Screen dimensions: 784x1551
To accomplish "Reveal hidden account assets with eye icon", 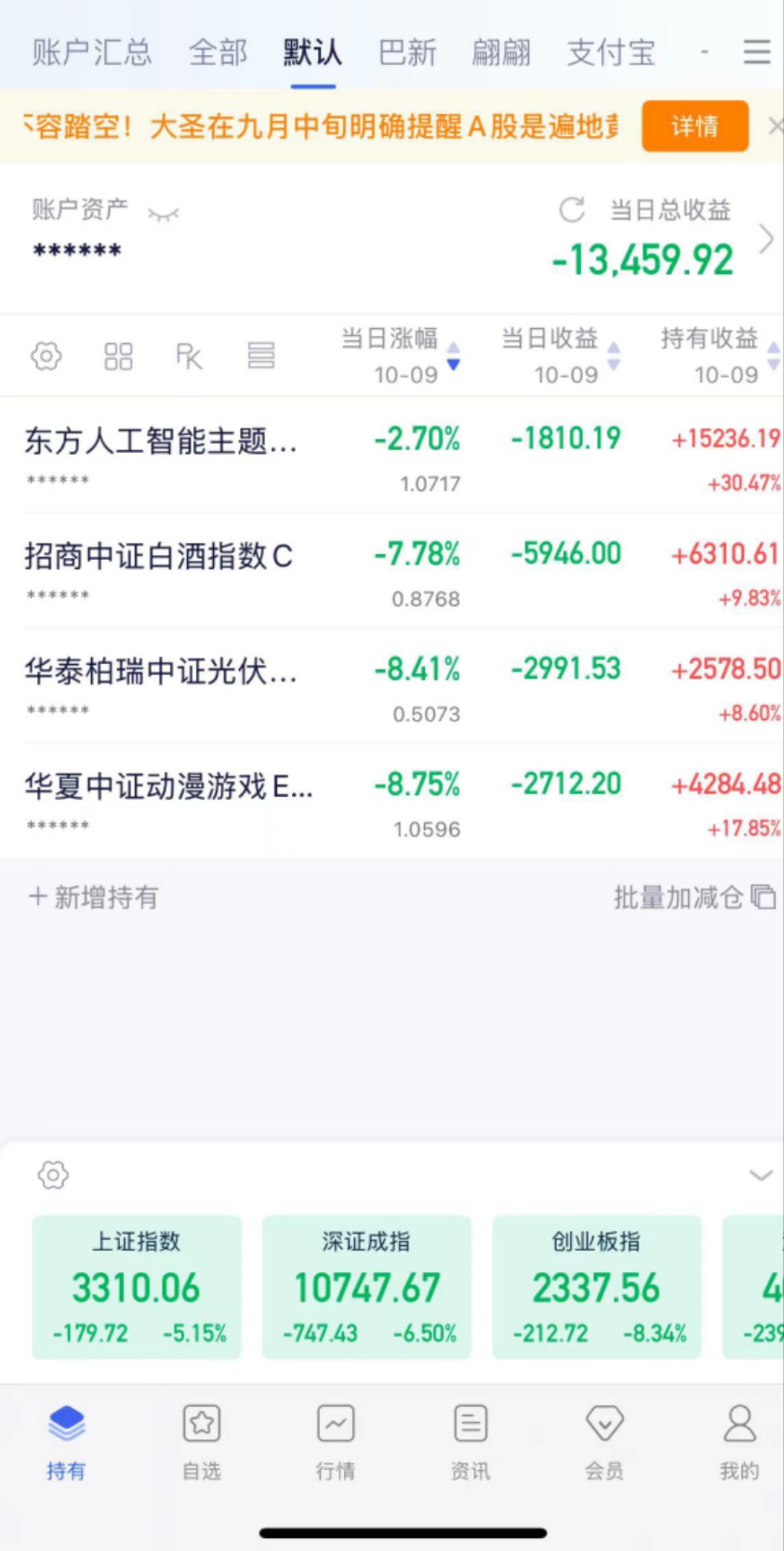I will [x=163, y=215].
